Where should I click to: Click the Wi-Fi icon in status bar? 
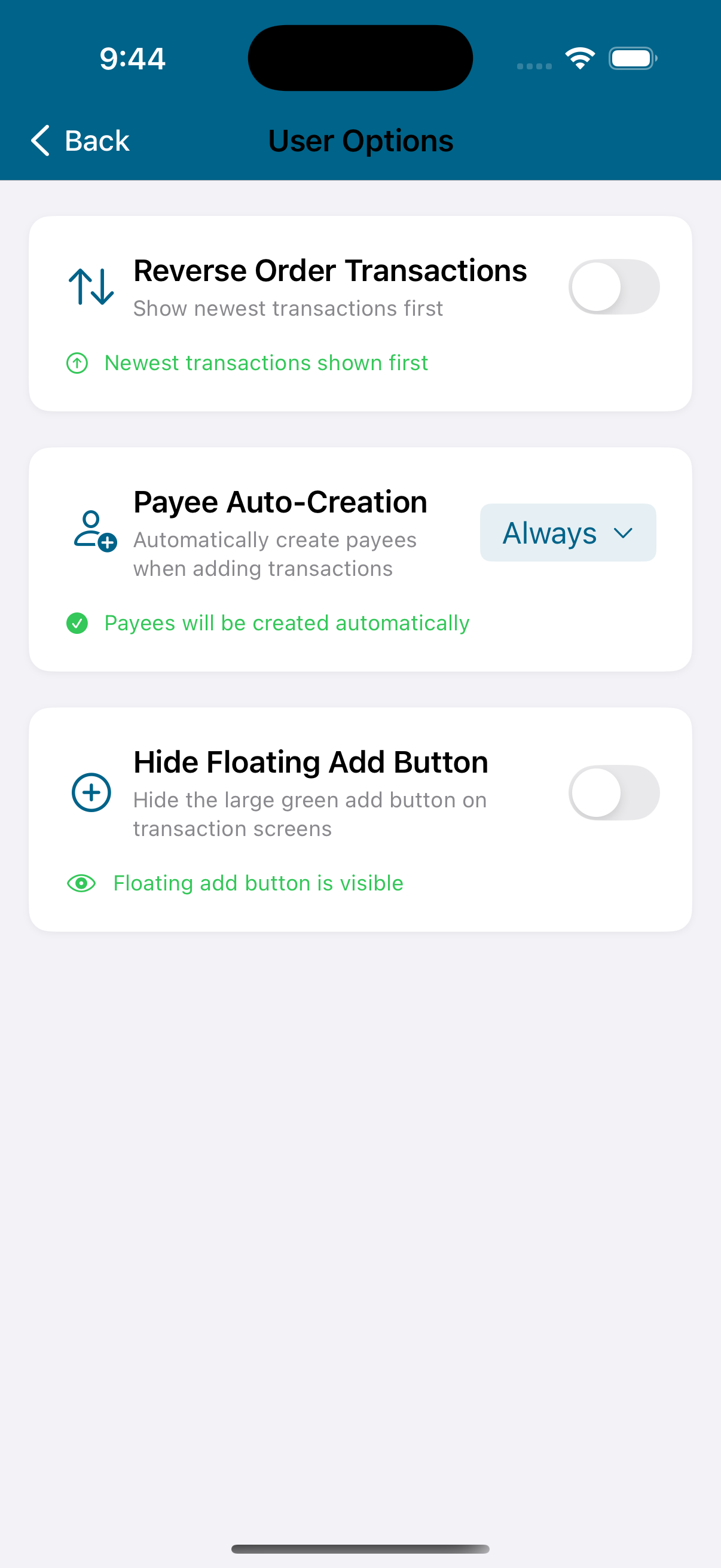(x=579, y=57)
